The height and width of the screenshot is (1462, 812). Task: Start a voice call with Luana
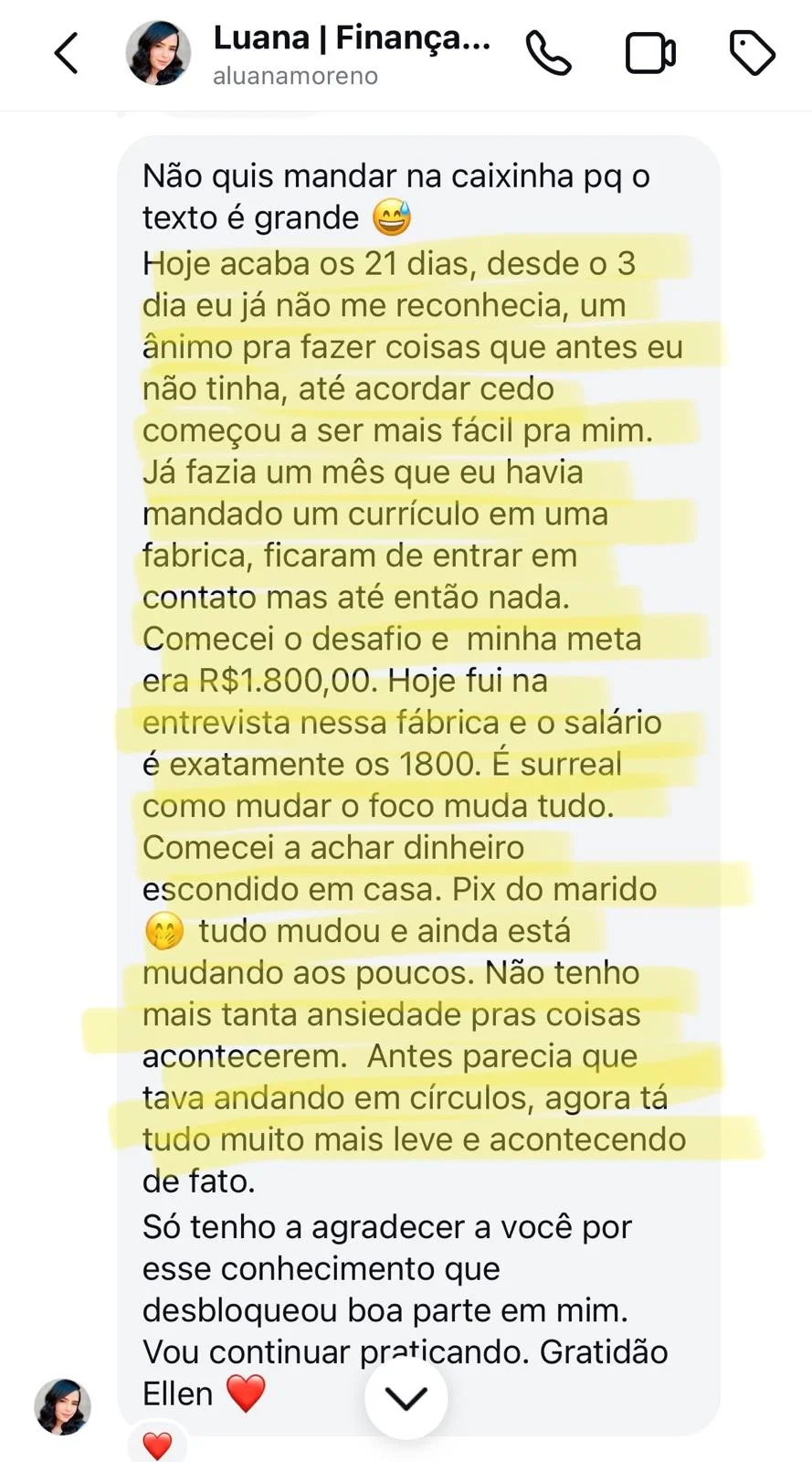click(x=548, y=53)
